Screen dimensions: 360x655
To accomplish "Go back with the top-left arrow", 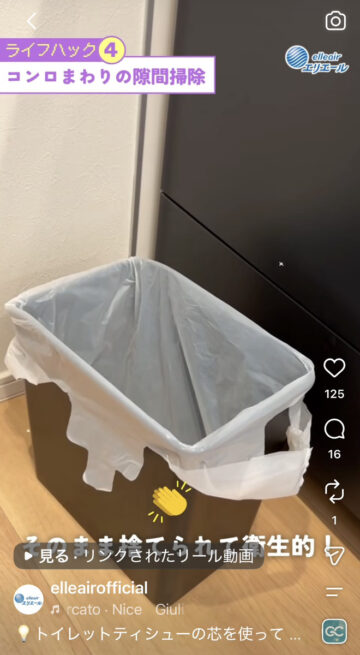I will (32, 21).
